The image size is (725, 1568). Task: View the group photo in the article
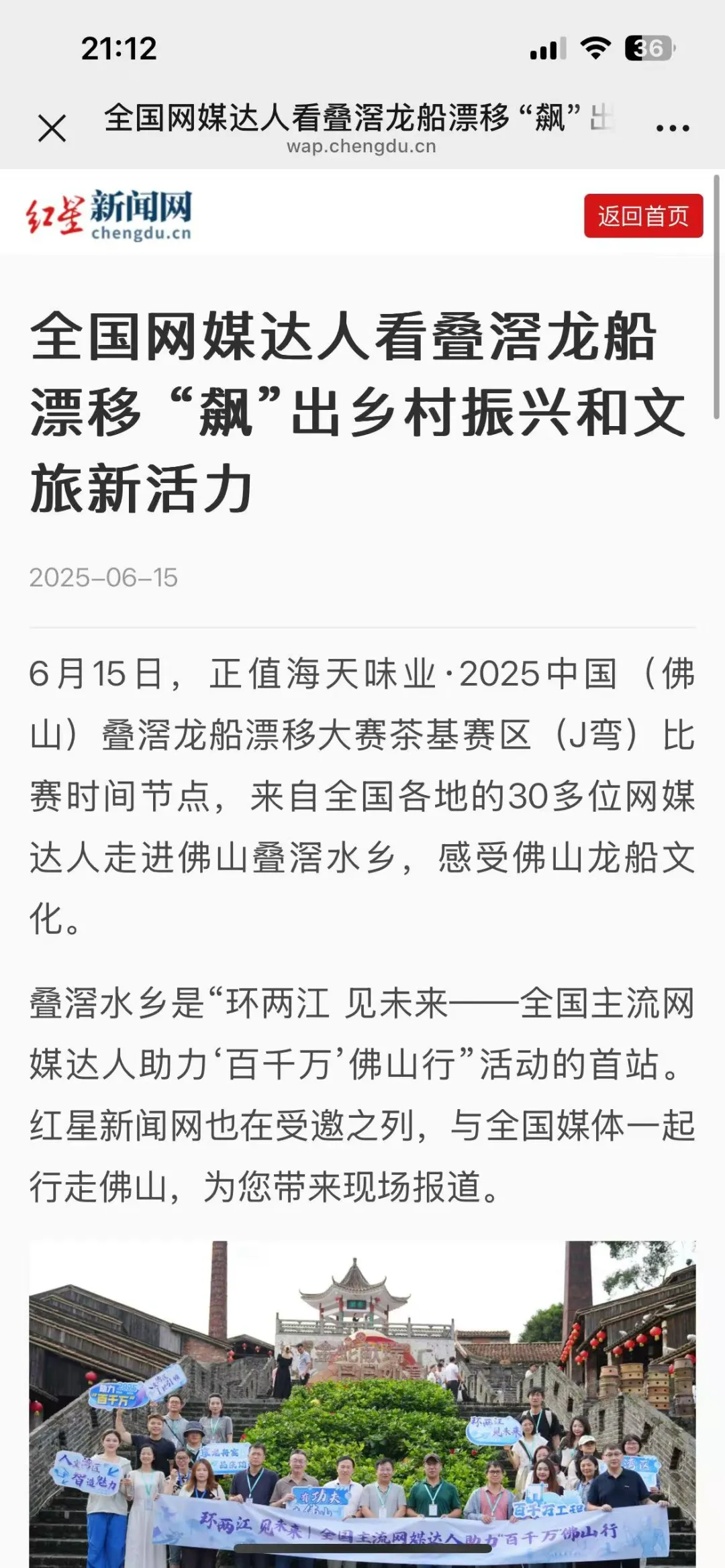[x=362, y=1402]
